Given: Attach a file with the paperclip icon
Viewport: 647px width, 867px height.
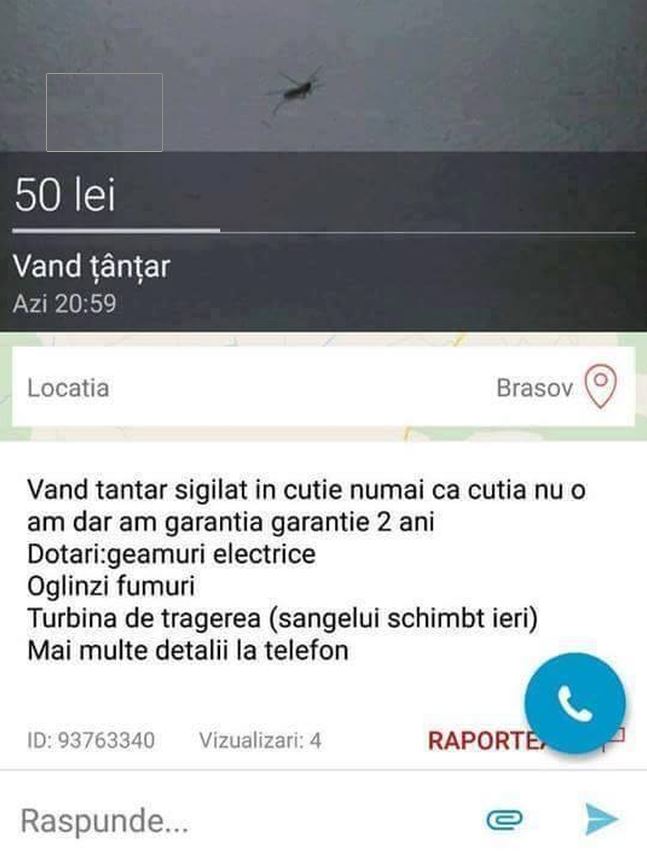Looking at the screenshot, I should [505, 821].
